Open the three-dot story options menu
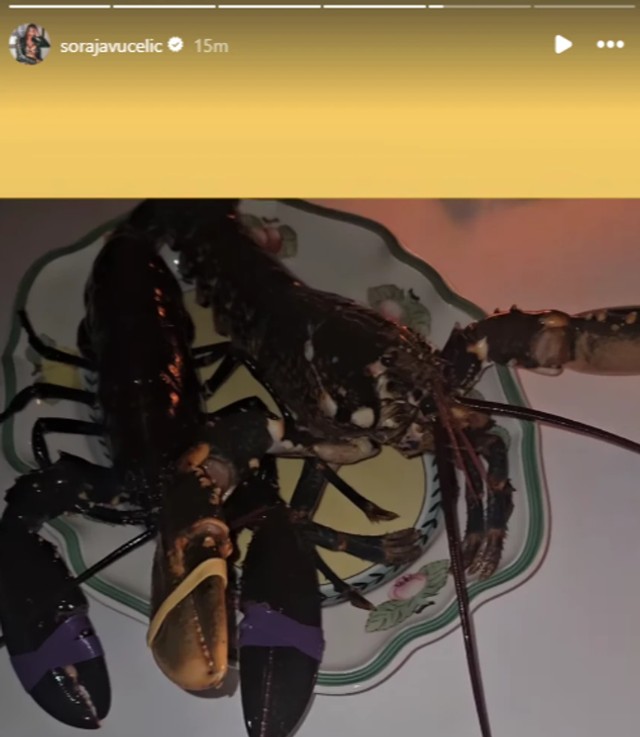The image size is (640, 737). (x=610, y=44)
